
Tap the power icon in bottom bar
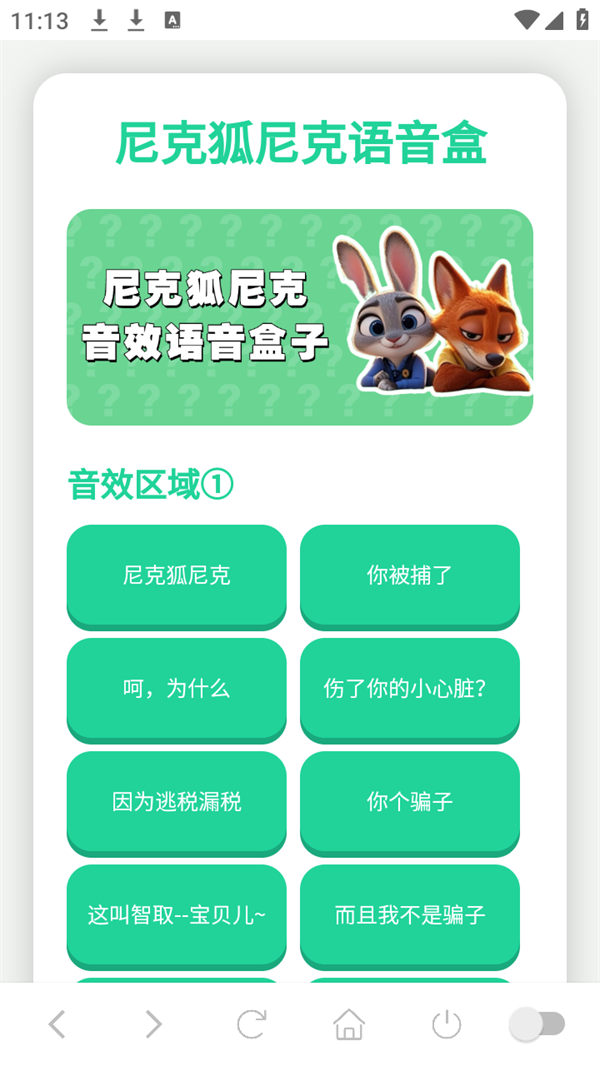(x=446, y=1024)
